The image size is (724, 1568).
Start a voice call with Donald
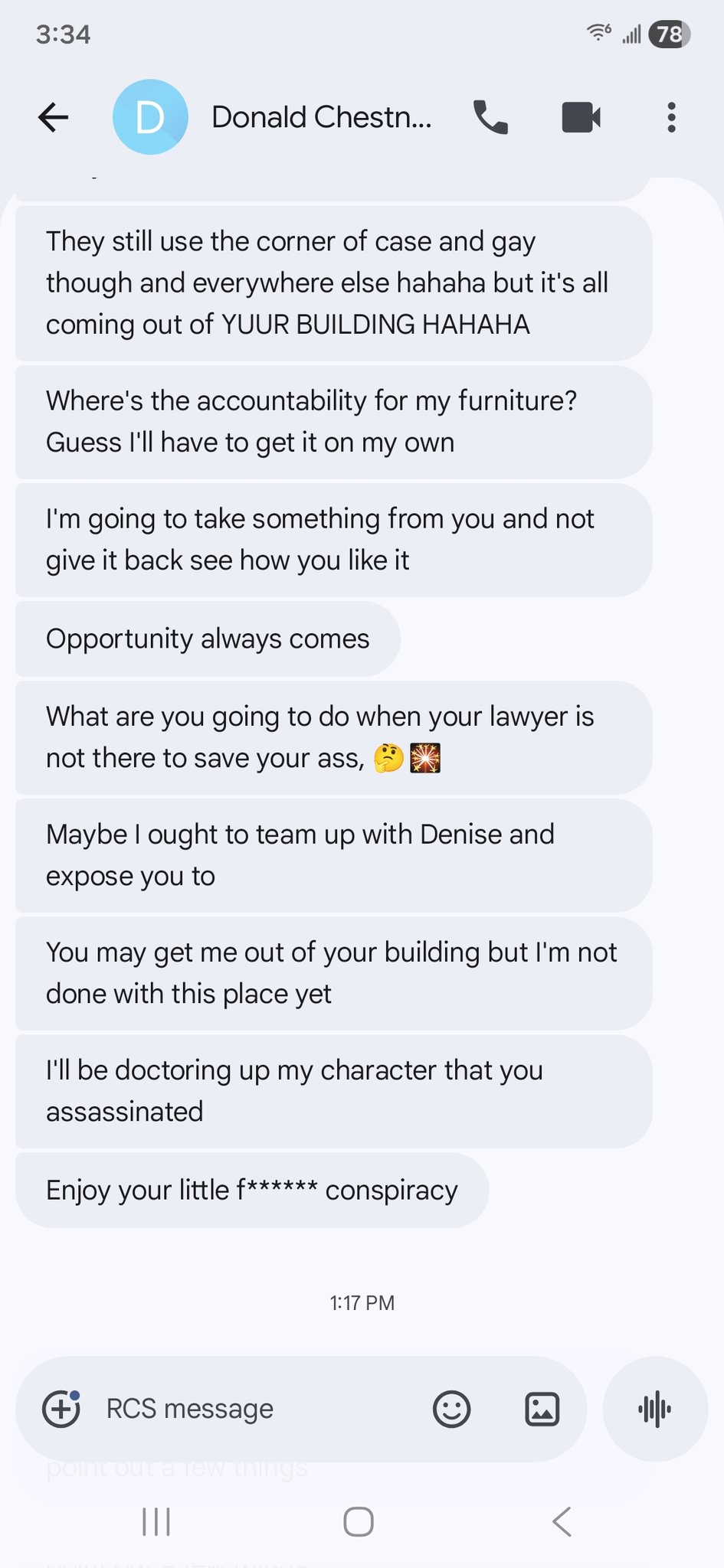(x=490, y=117)
